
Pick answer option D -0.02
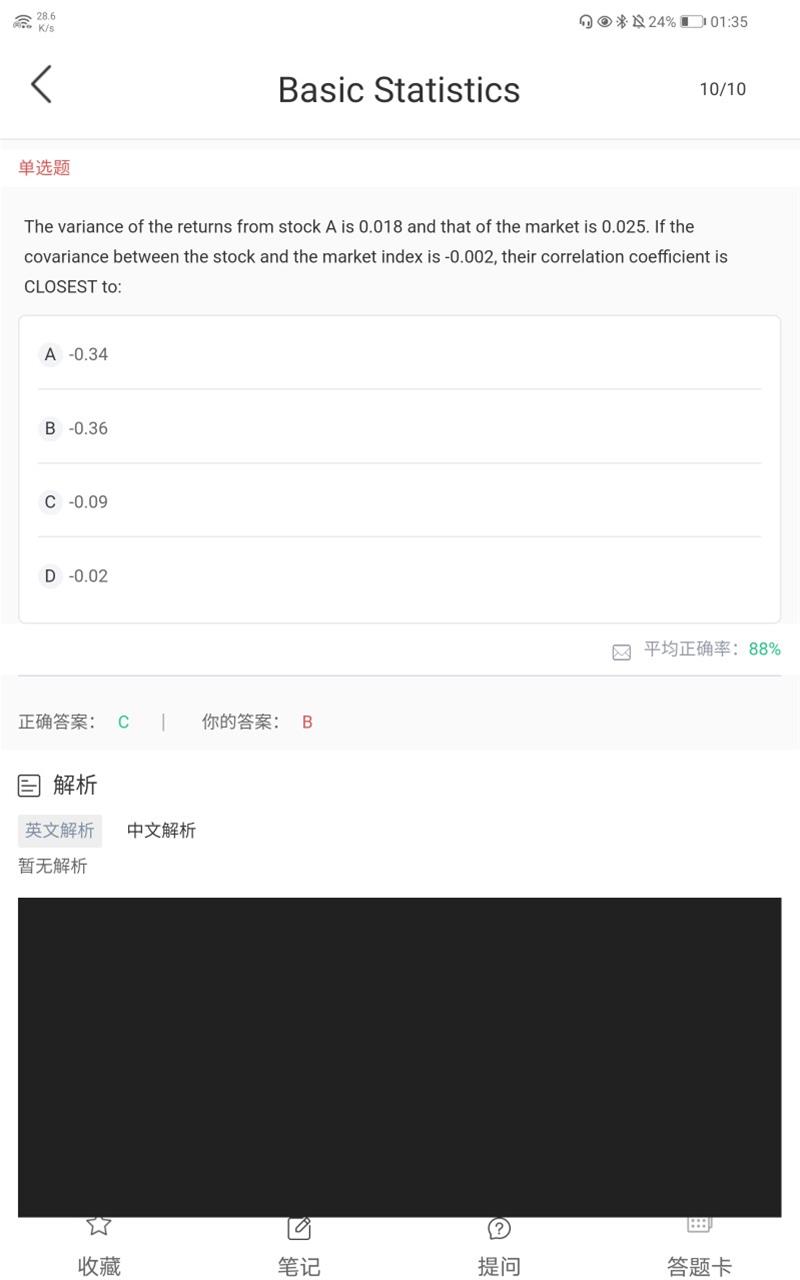(399, 576)
